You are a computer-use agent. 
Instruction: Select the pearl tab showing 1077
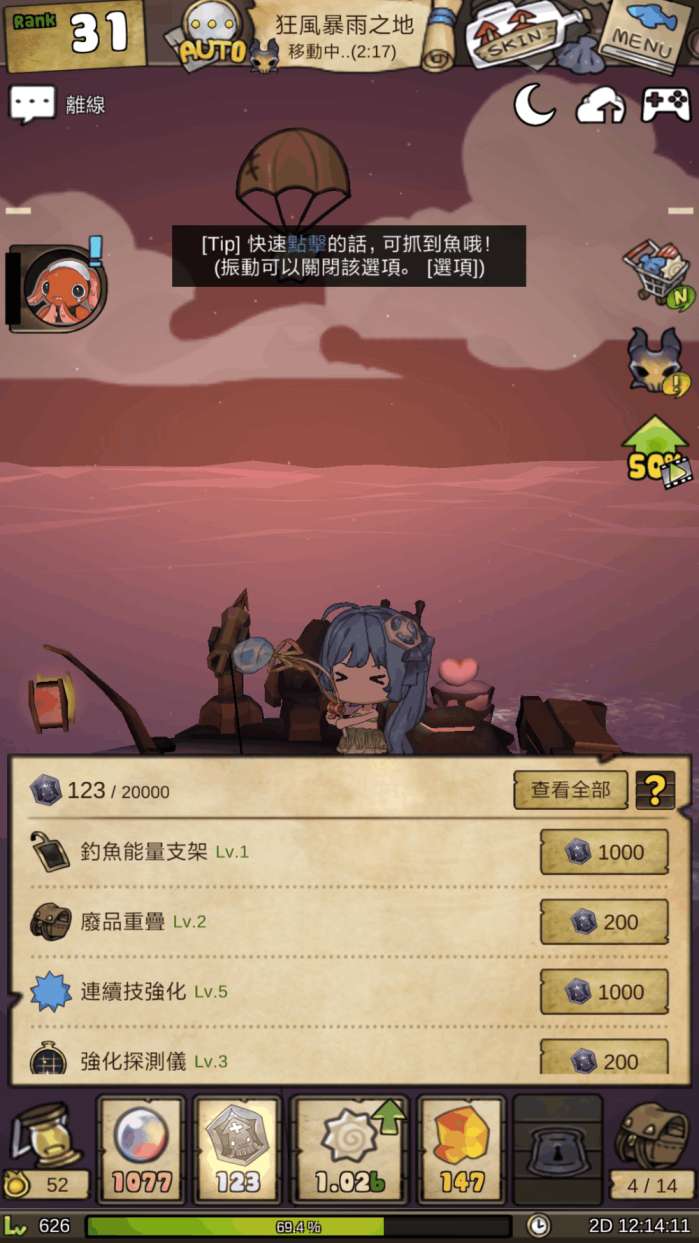click(x=141, y=1150)
